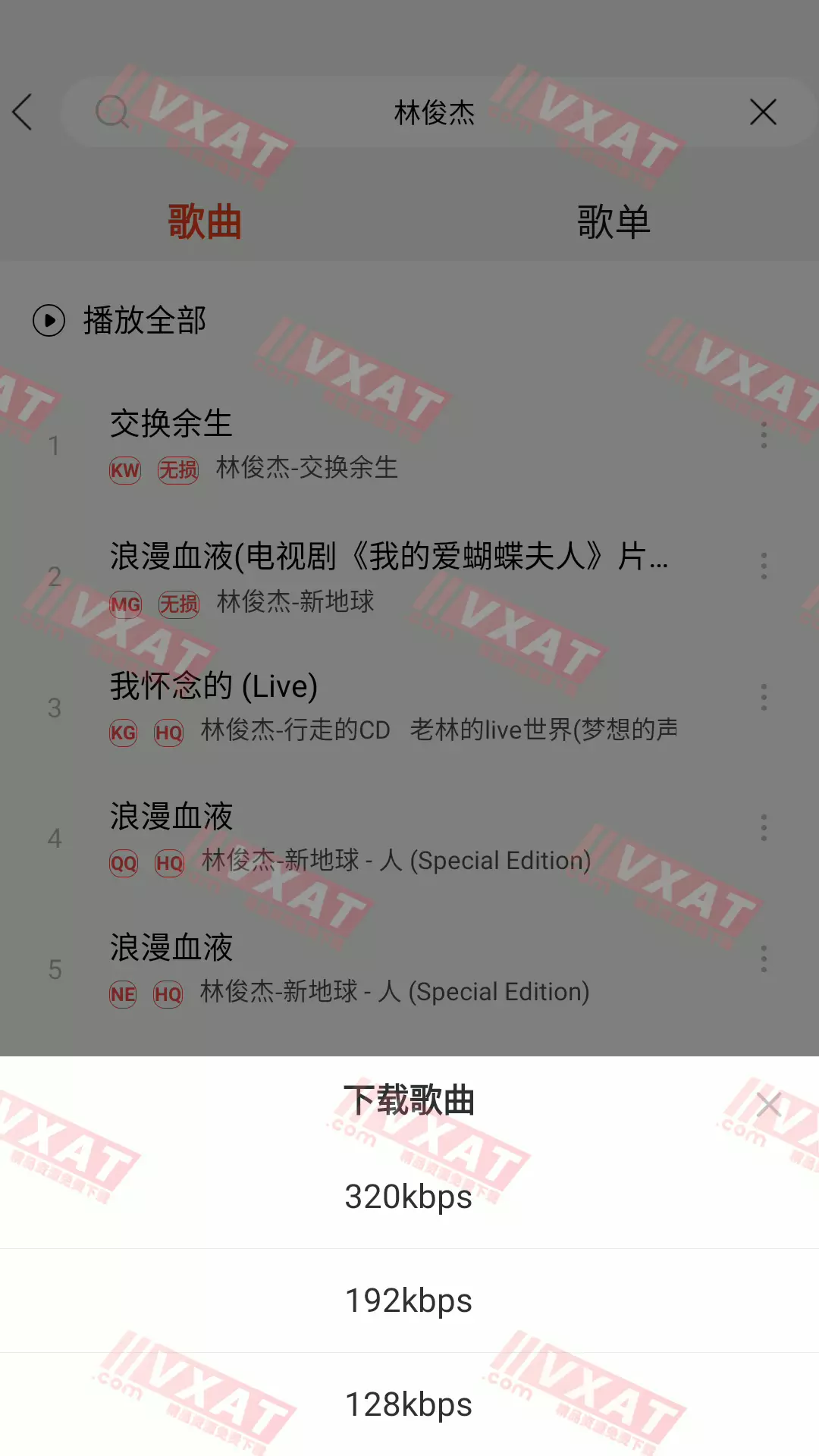
Task: Go back with the back arrow
Action: click(23, 112)
